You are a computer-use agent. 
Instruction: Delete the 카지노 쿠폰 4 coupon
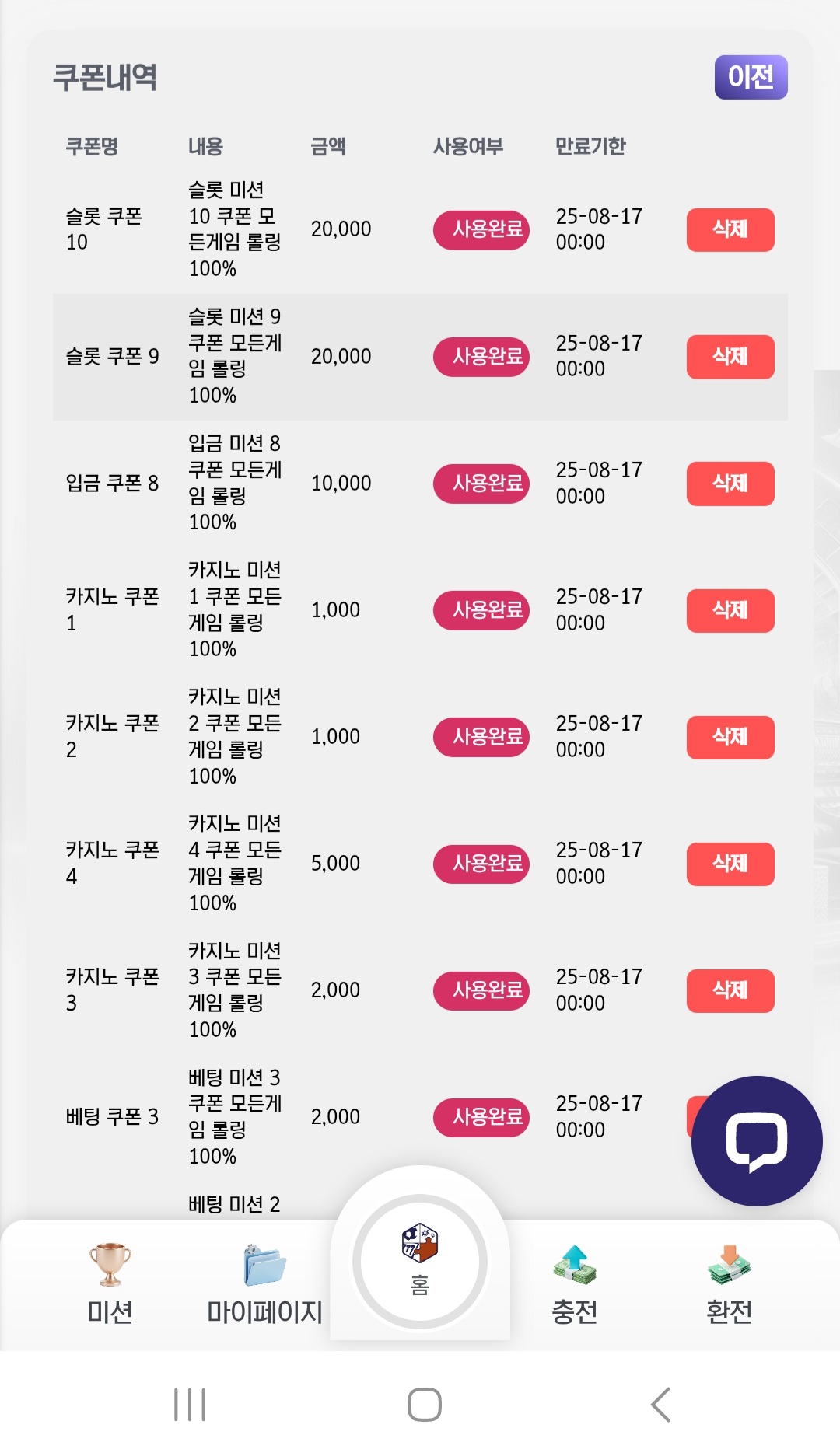730,864
